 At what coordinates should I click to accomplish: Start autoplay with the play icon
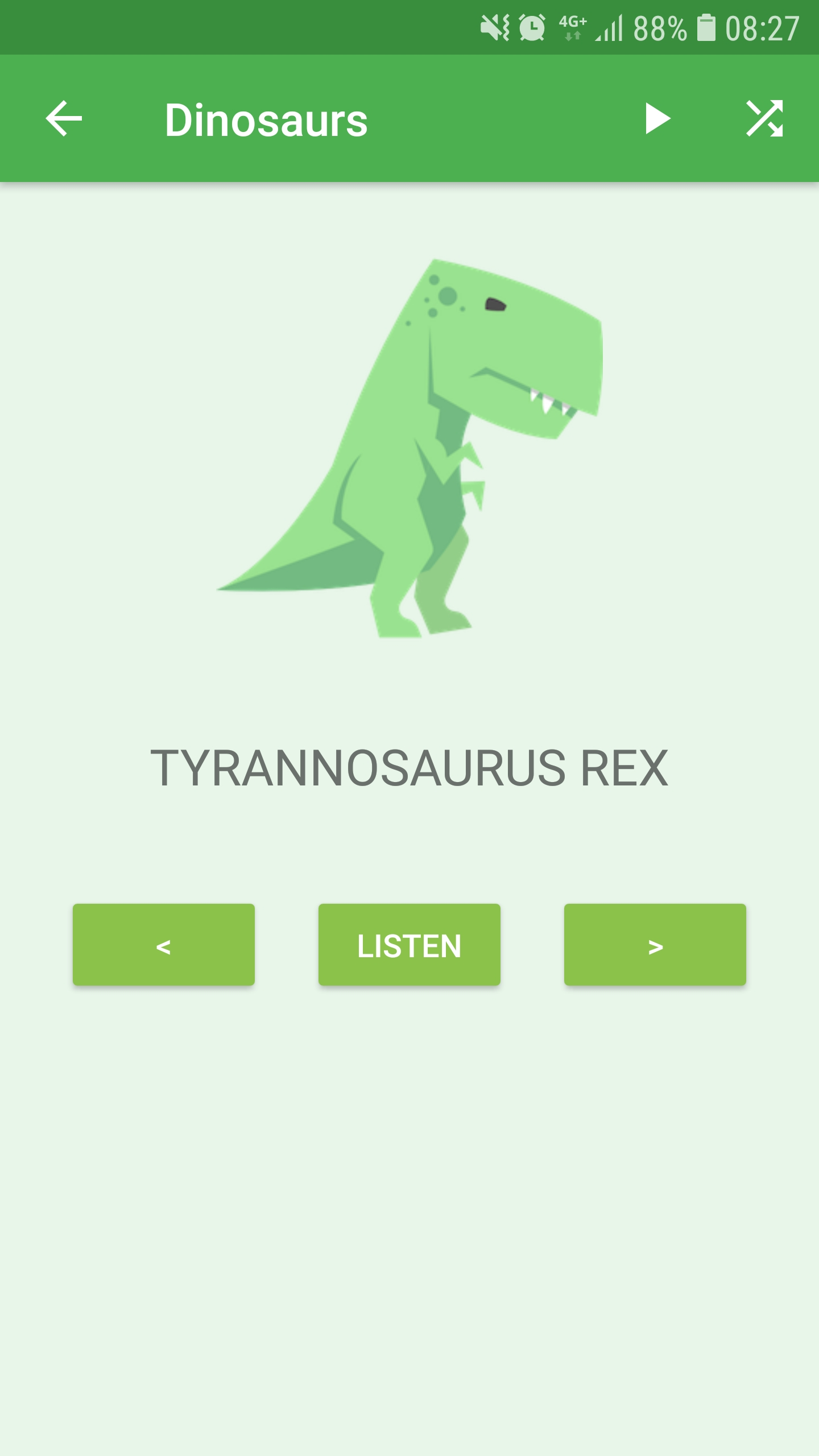[x=657, y=119]
